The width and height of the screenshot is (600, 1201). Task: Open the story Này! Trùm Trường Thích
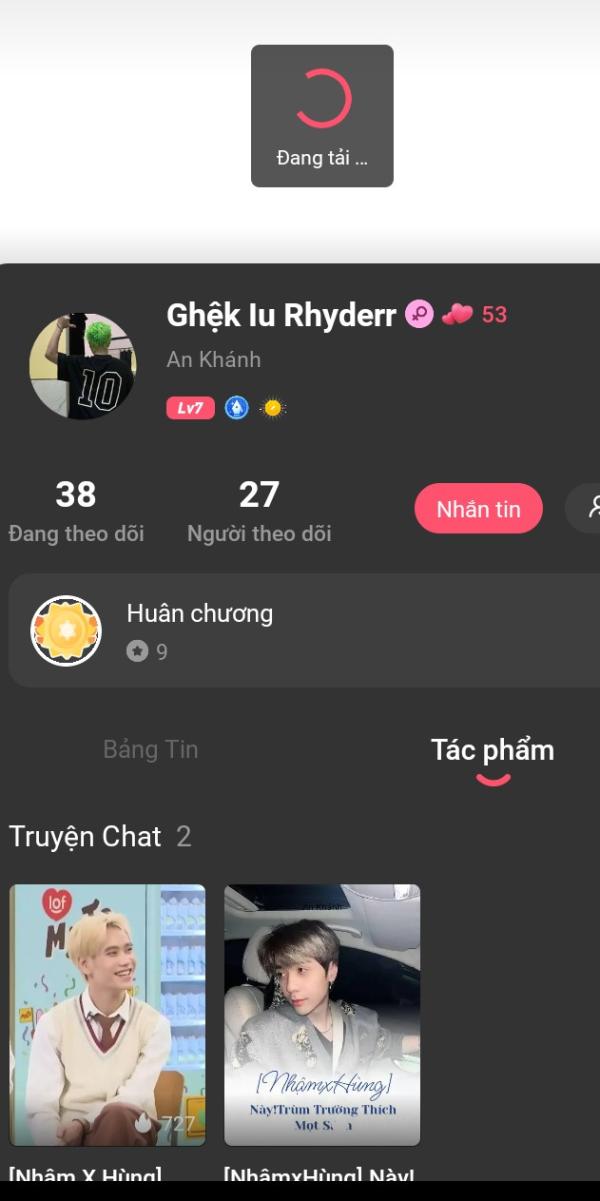click(x=322, y=1014)
